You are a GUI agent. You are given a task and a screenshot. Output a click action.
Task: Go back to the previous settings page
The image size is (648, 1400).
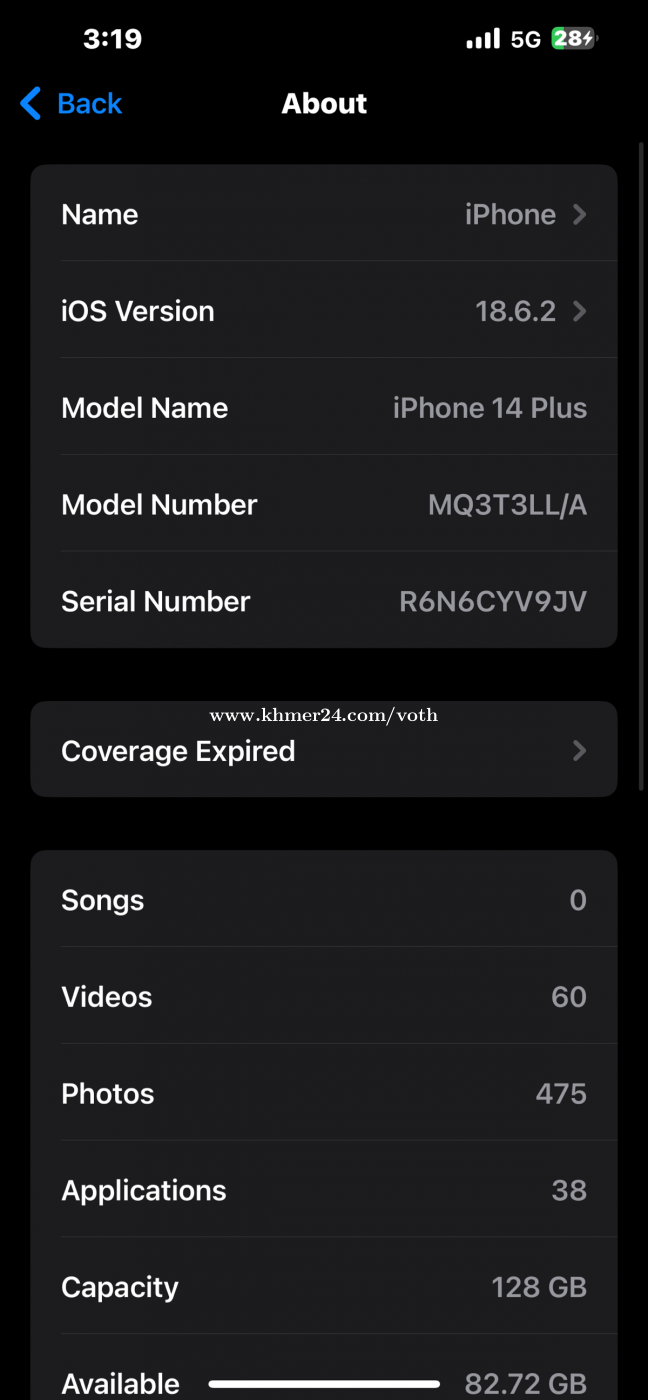pyautogui.click(x=70, y=103)
